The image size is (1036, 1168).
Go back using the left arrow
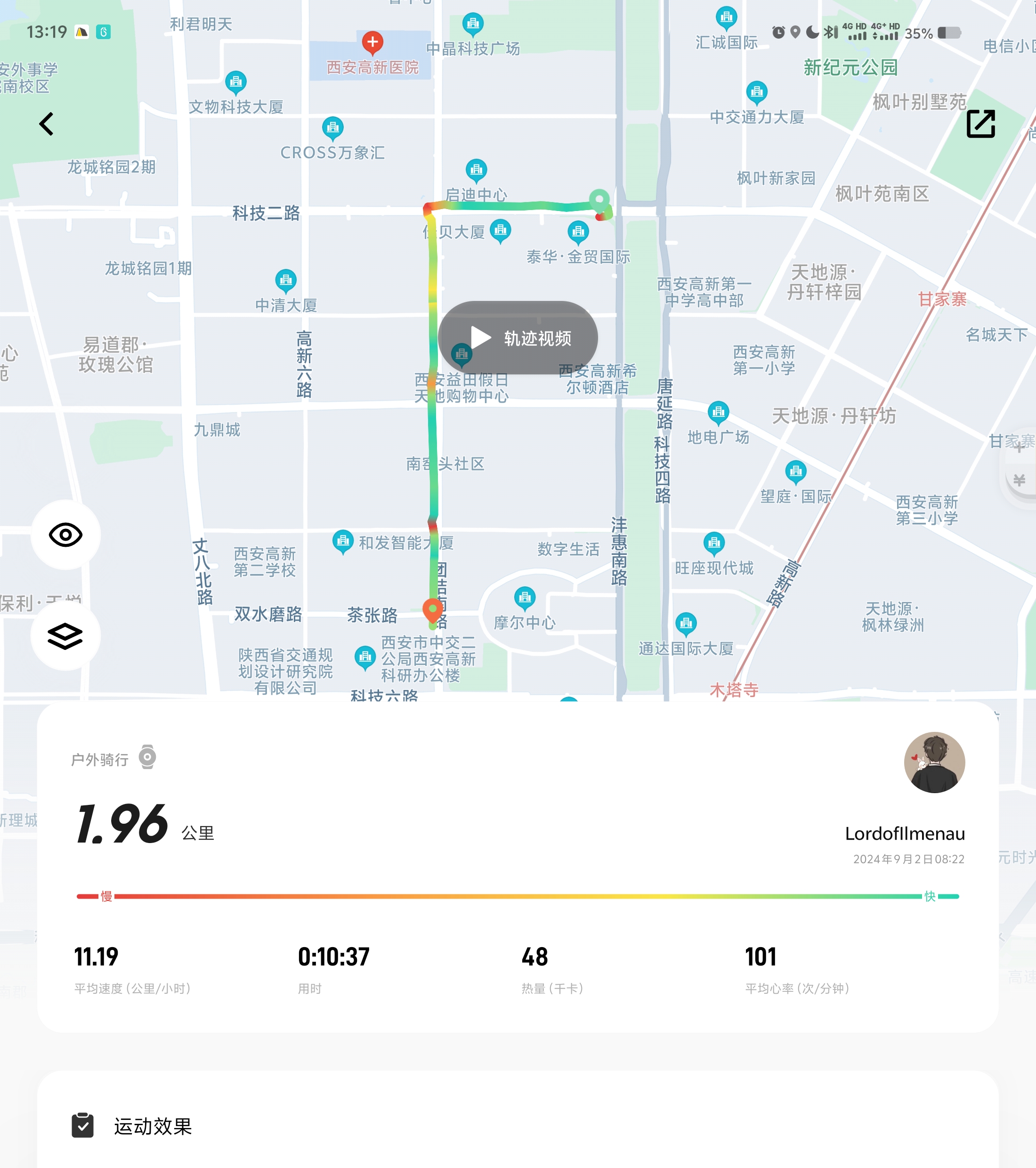pos(46,124)
